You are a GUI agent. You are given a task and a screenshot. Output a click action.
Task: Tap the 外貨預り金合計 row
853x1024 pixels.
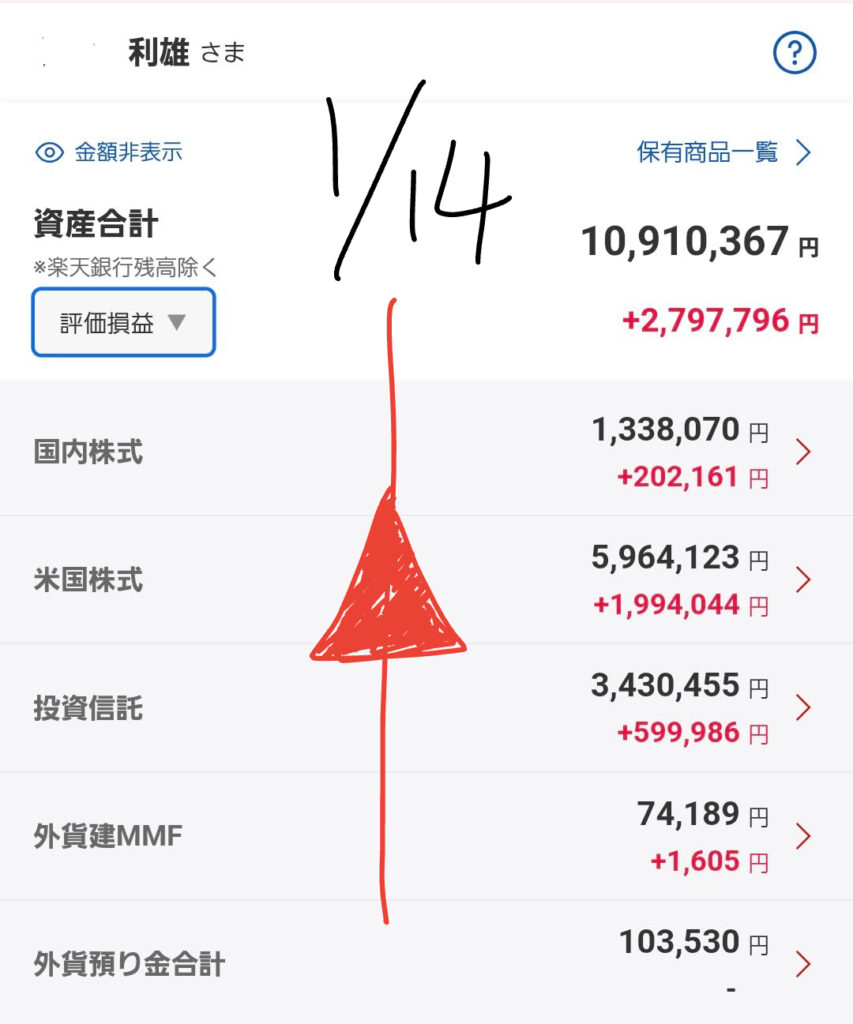click(426, 964)
